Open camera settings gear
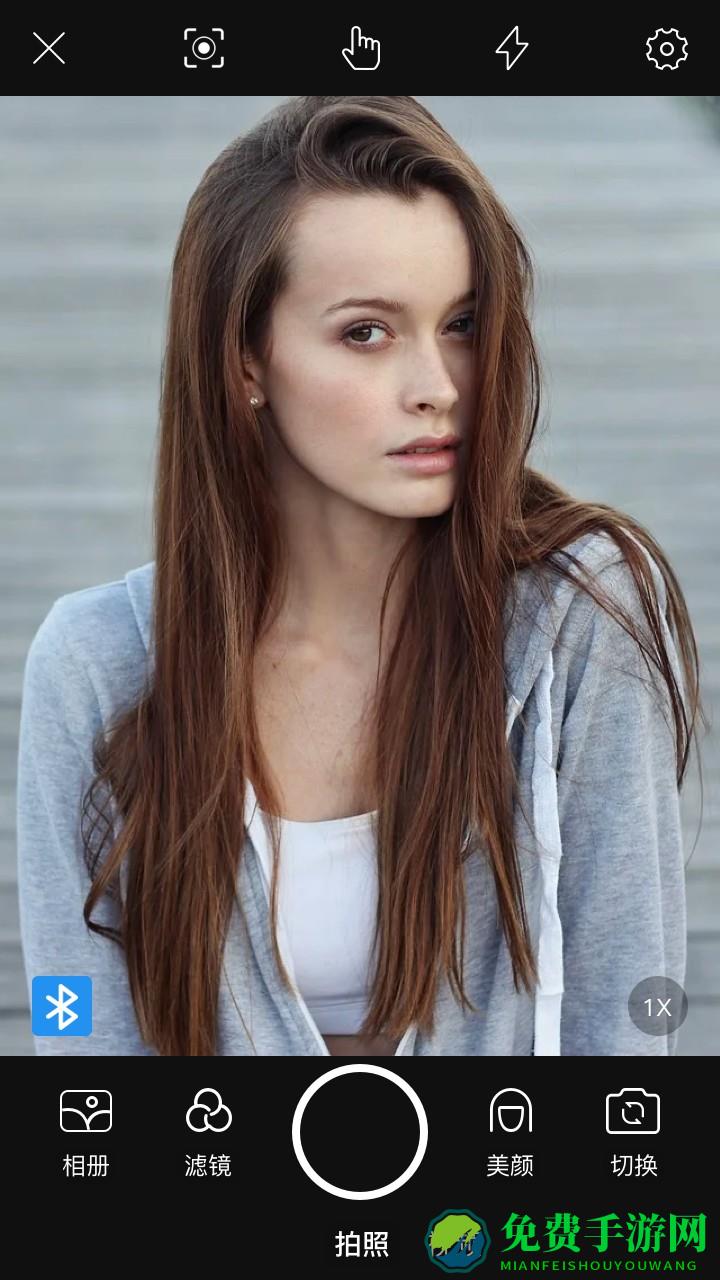 (x=667, y=48)
